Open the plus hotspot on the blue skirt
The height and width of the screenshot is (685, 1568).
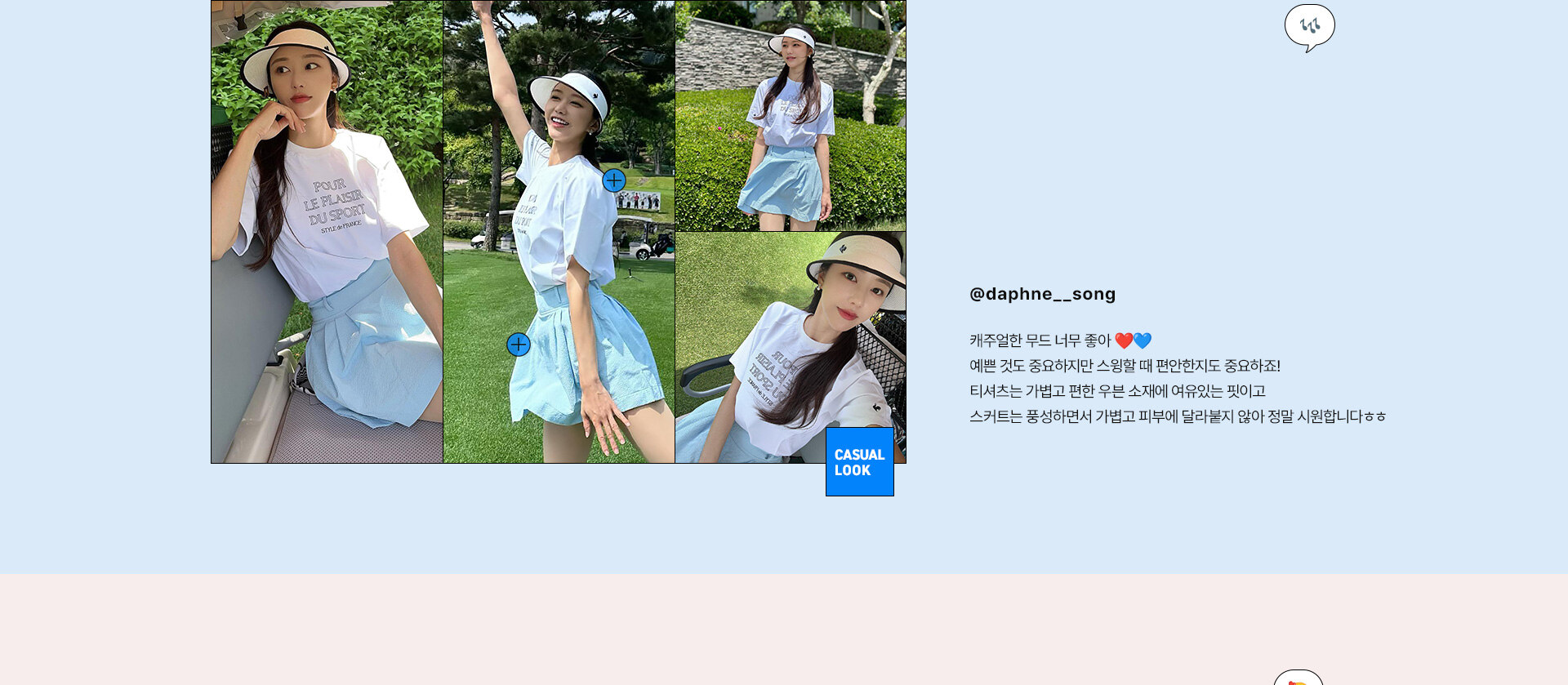[x=519, y=345]
